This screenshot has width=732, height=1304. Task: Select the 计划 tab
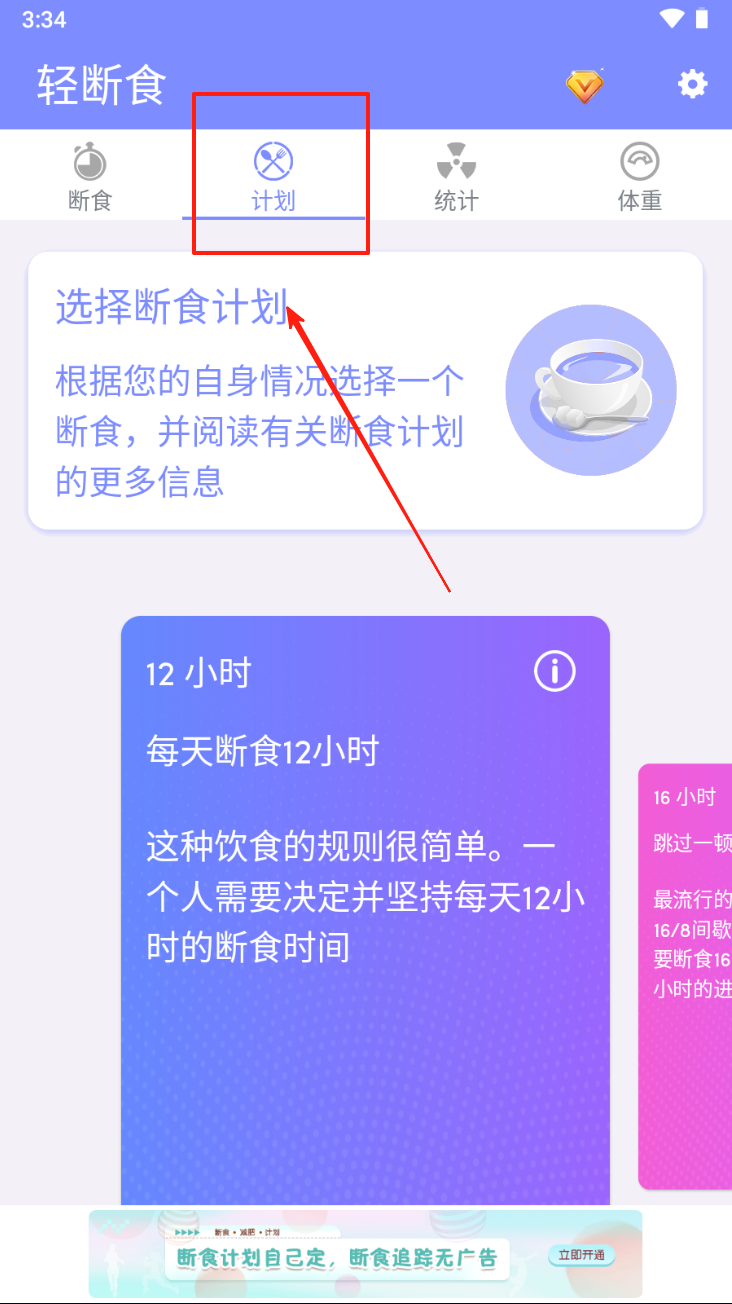coord(273,177)
